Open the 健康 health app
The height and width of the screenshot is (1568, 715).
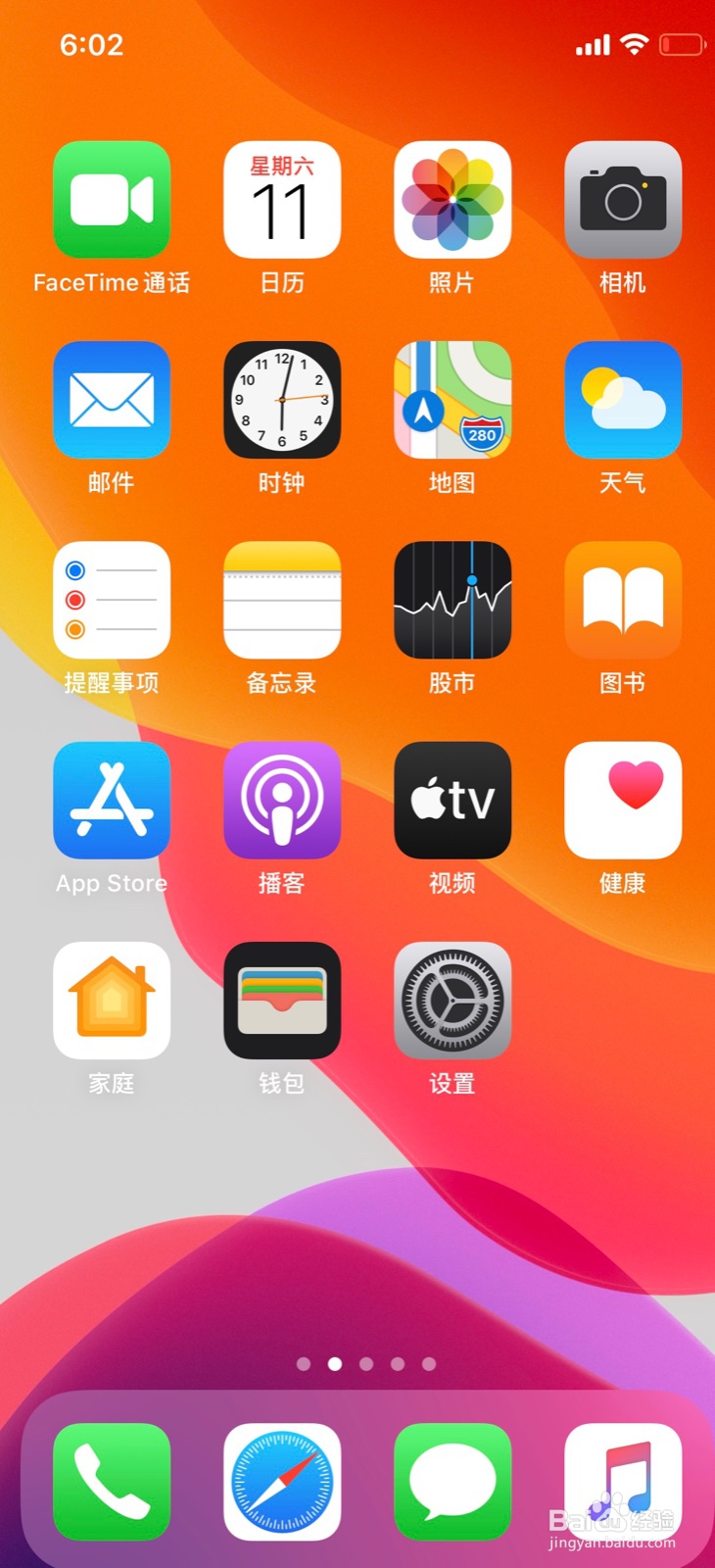click(x=622, y=800)
